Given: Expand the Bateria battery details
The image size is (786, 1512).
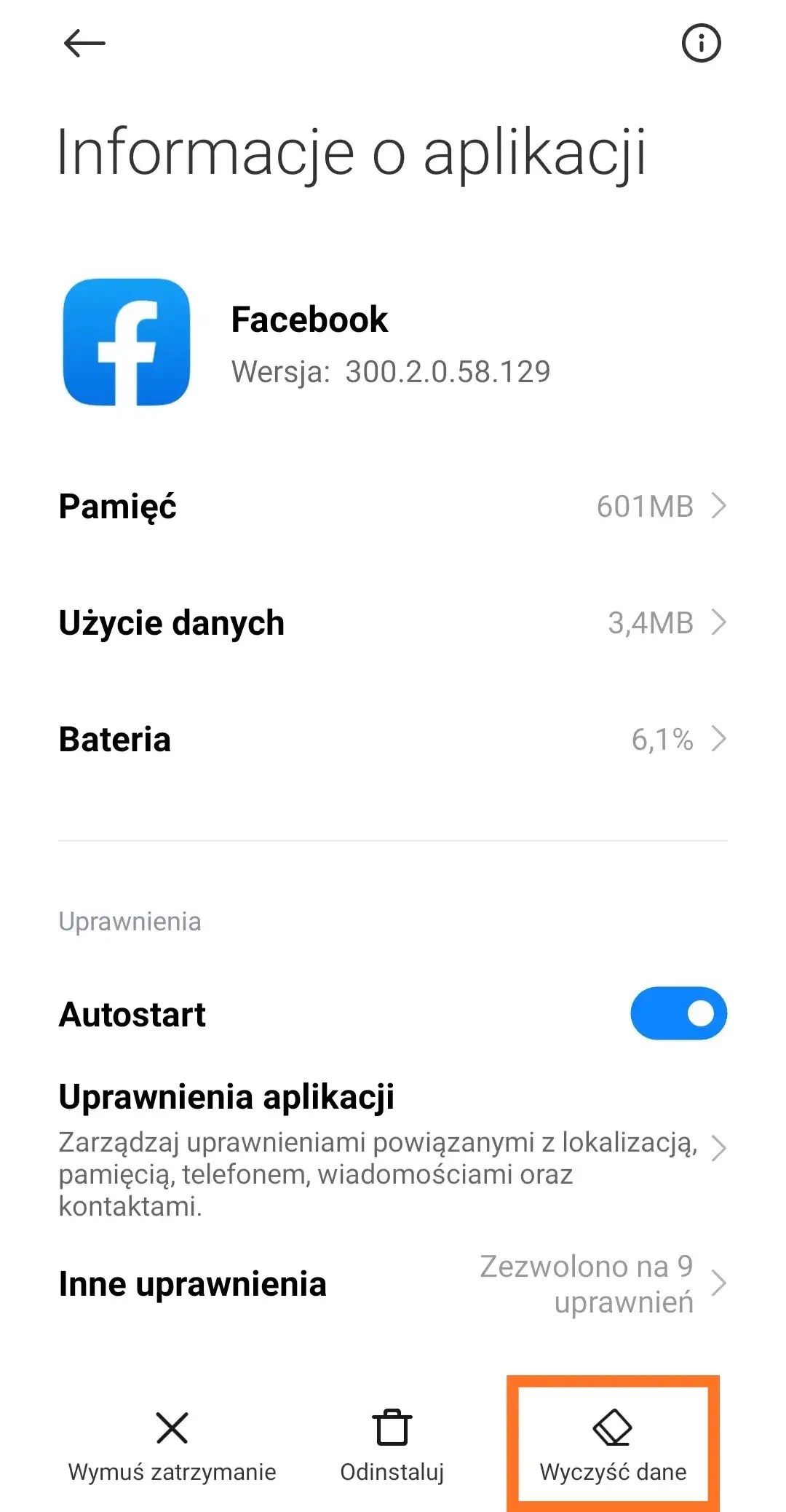Looking at the screenshot, I should [393, 739].
